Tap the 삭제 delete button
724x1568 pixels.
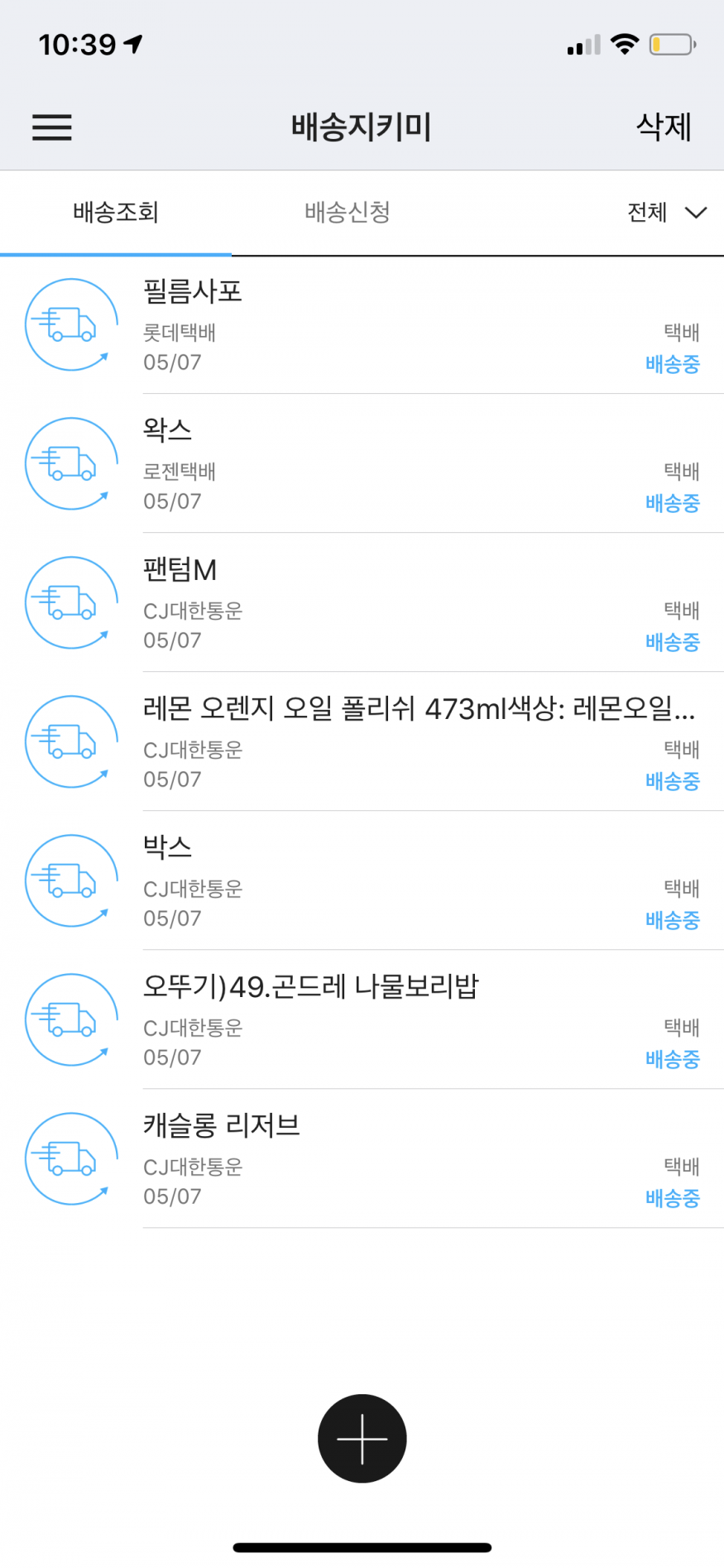[664, 127]
